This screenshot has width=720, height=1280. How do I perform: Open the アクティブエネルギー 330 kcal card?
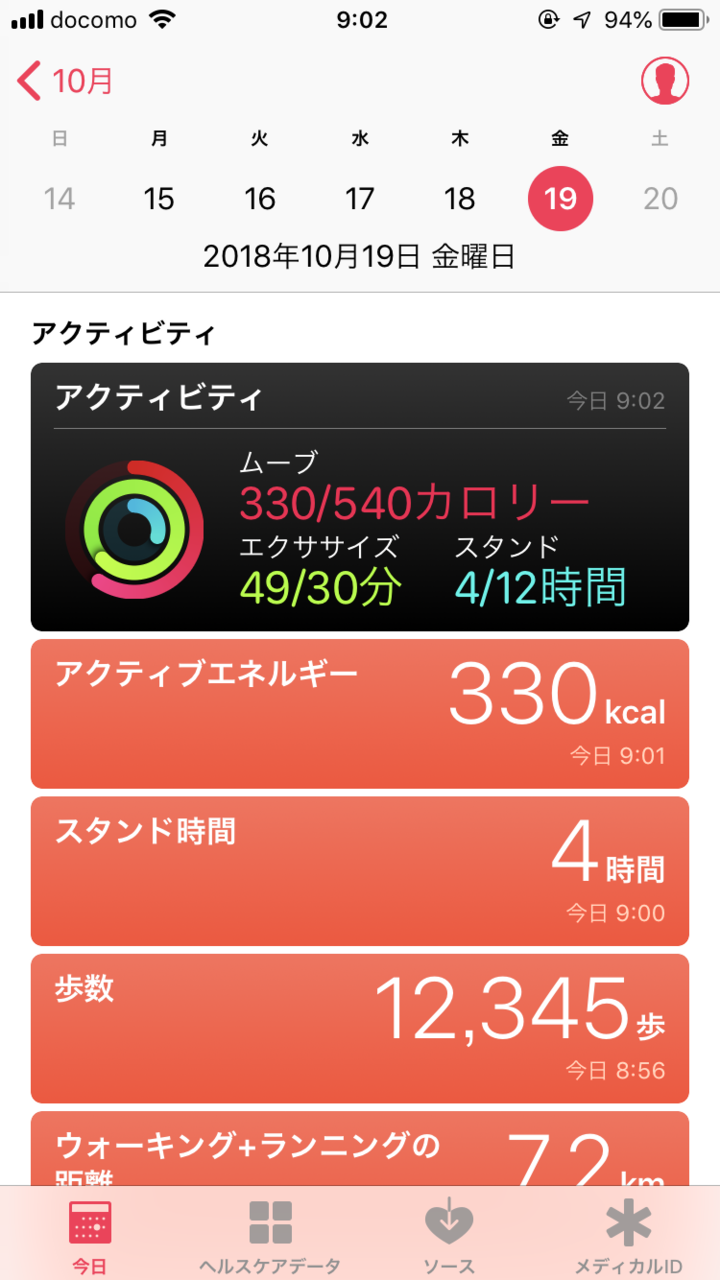pyautogui.click(x=360, y=713)
